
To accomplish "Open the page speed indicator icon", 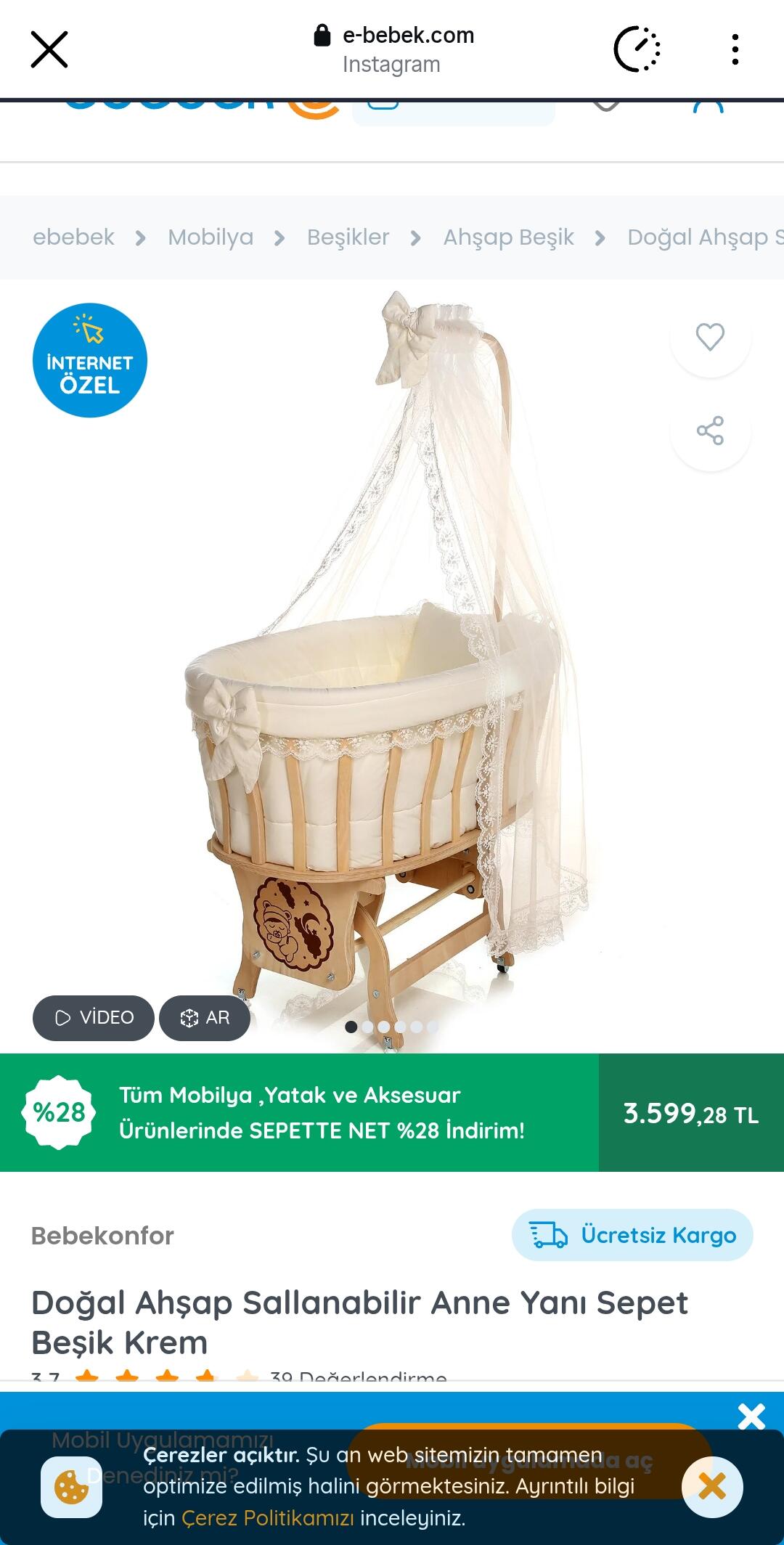I will click(x=637, y=49).
